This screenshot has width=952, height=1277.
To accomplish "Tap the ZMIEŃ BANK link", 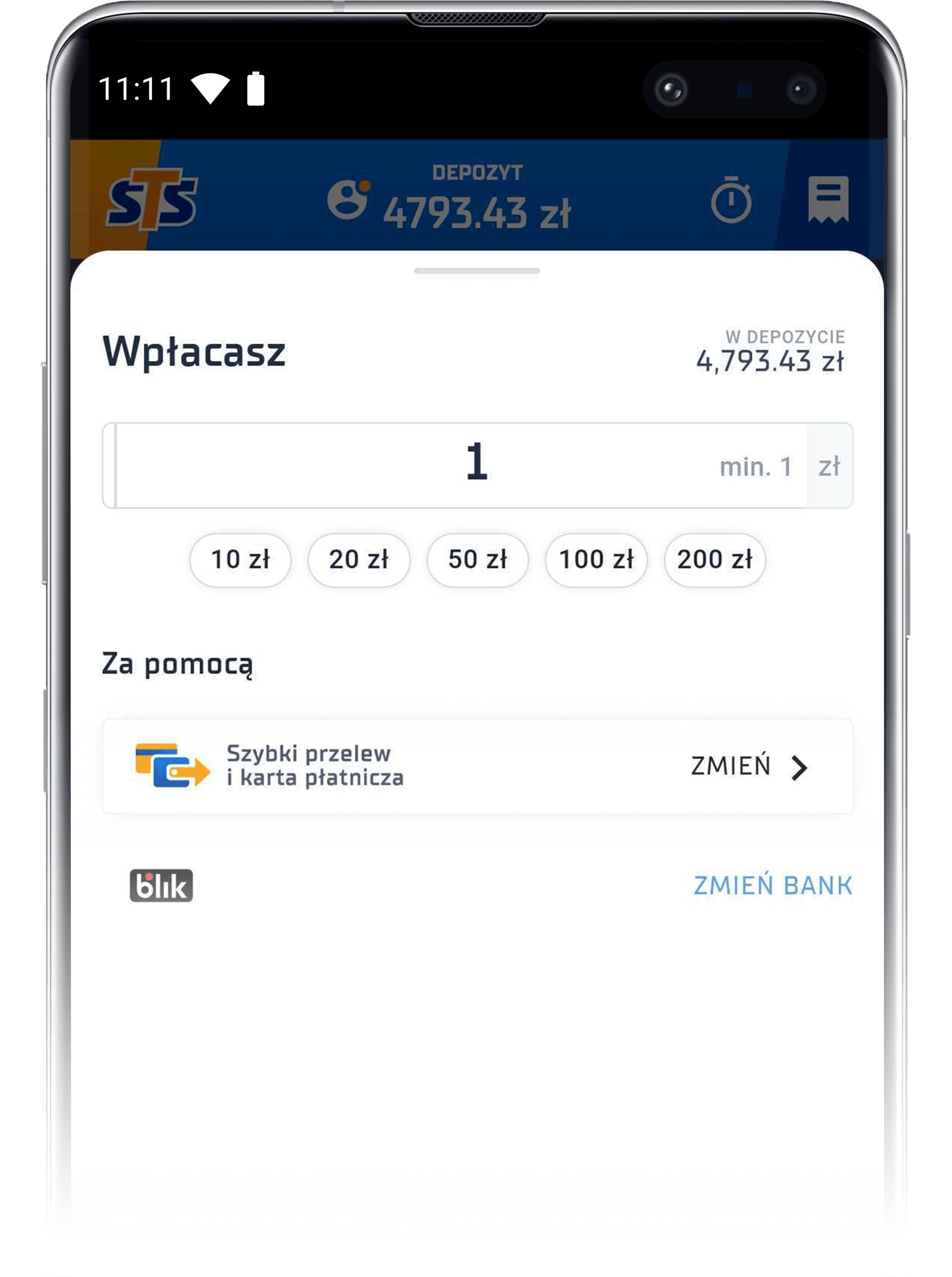I will [x=772, y=886].
